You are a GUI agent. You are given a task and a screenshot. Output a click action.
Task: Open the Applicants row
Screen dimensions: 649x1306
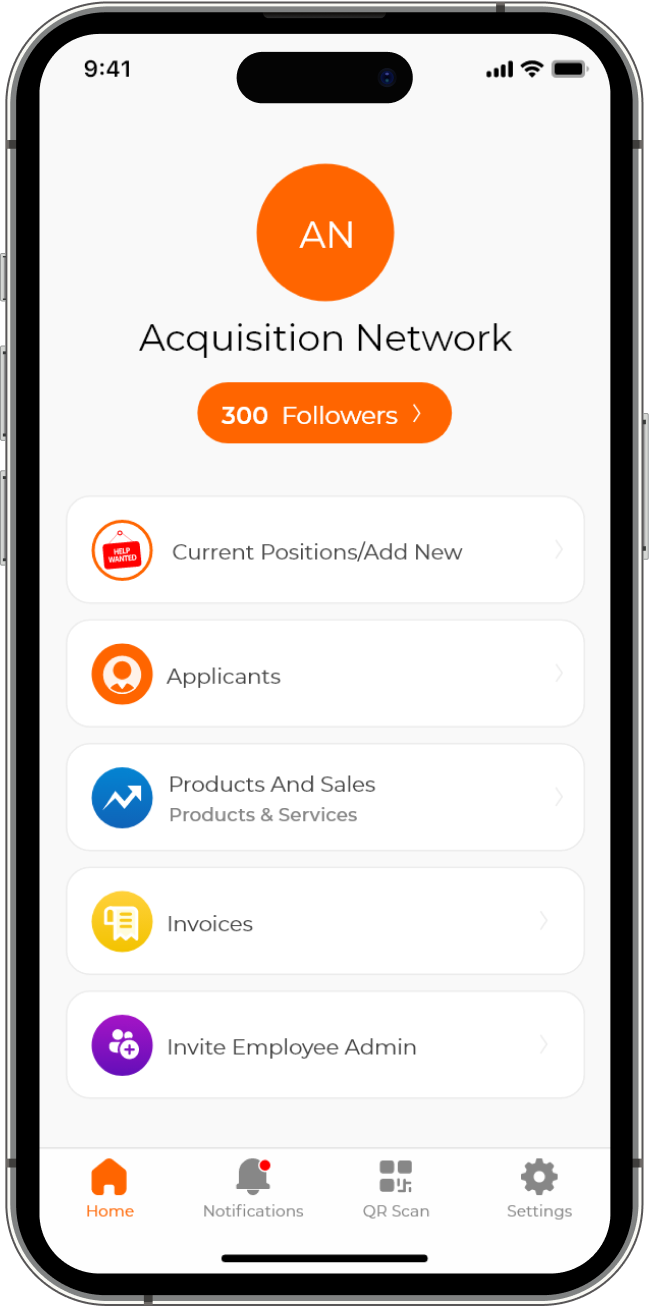tap(325, 674)
